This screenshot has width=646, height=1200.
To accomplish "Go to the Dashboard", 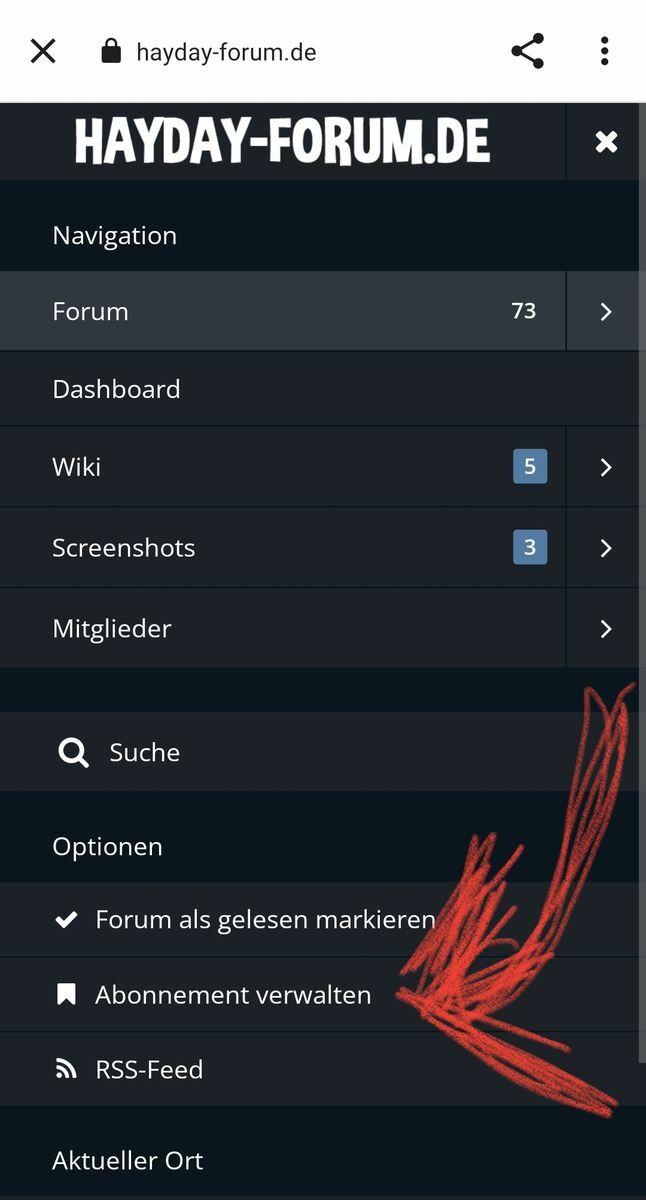I will point(116,389).
